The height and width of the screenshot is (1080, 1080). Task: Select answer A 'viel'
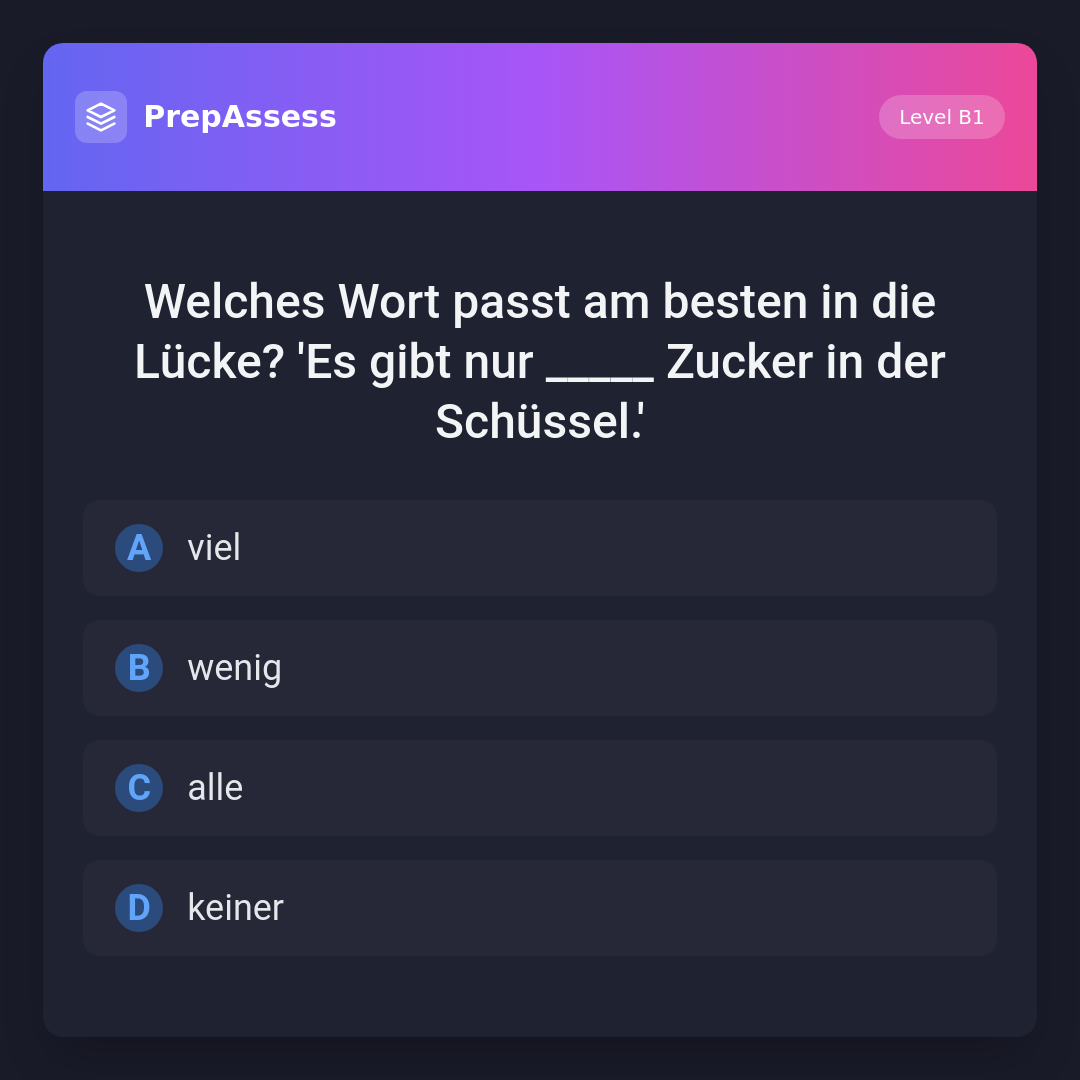click(540, 548)
